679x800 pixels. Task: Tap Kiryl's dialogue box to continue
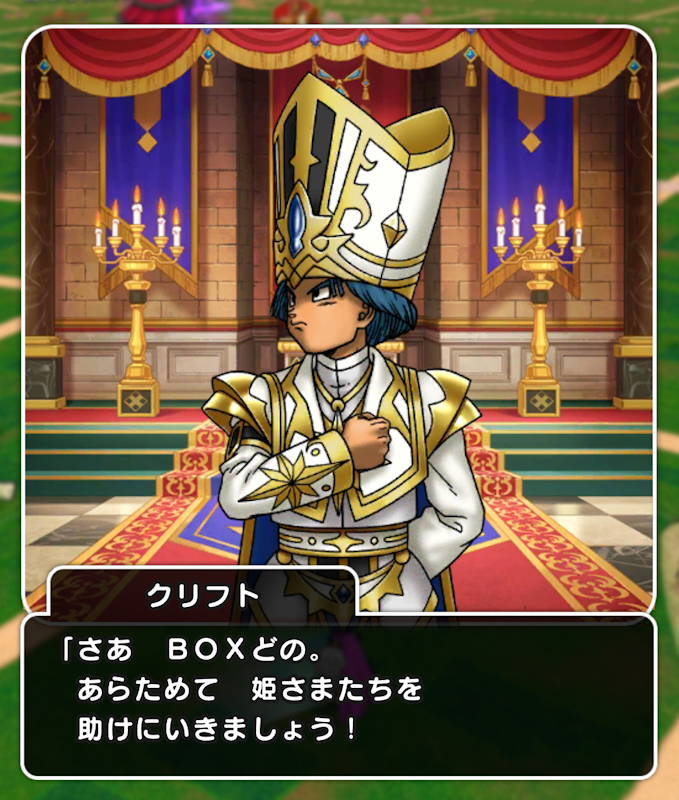[338, 696]
